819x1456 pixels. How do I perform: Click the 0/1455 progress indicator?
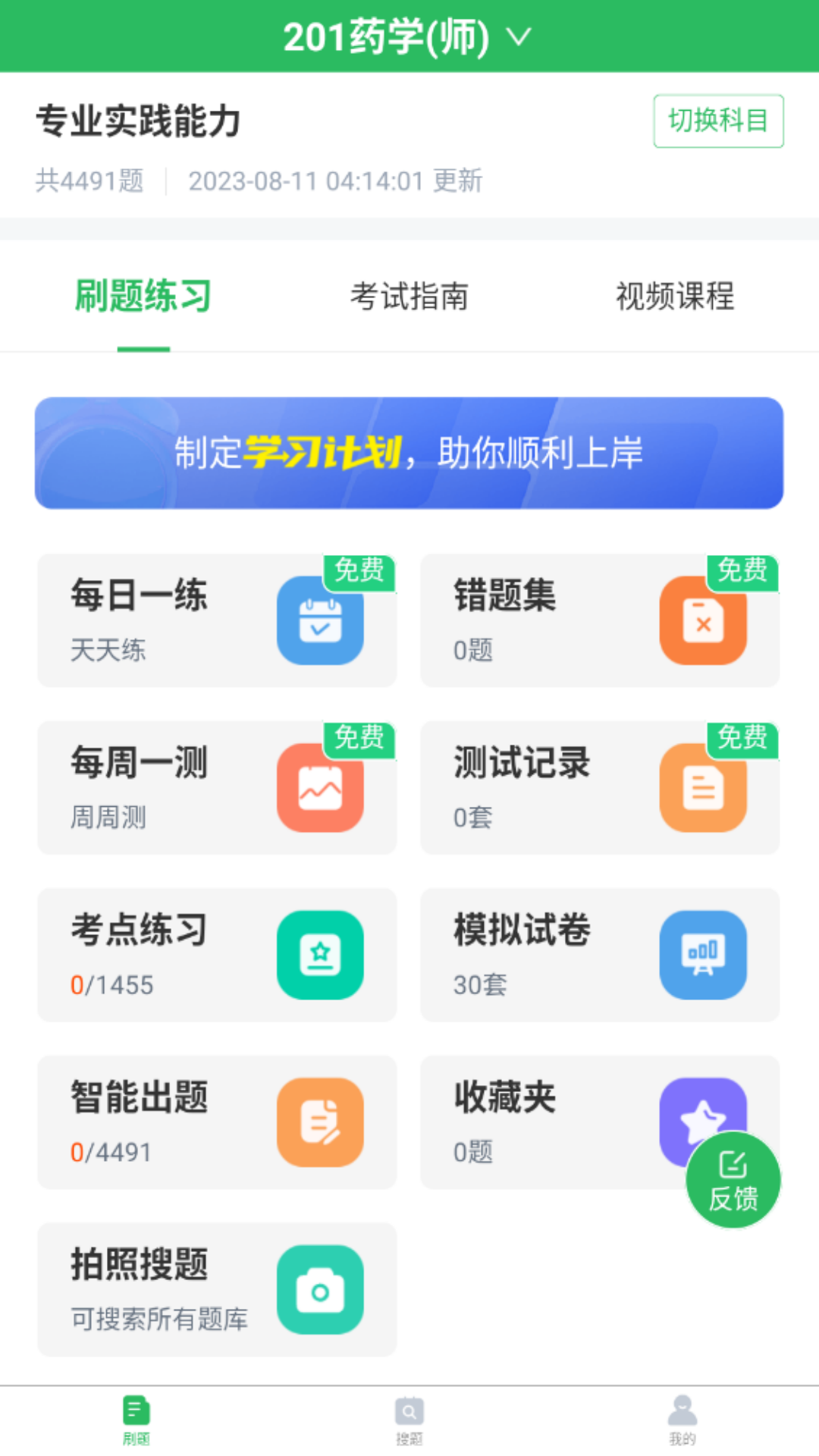pyautogui.click(x=110, y=984)
